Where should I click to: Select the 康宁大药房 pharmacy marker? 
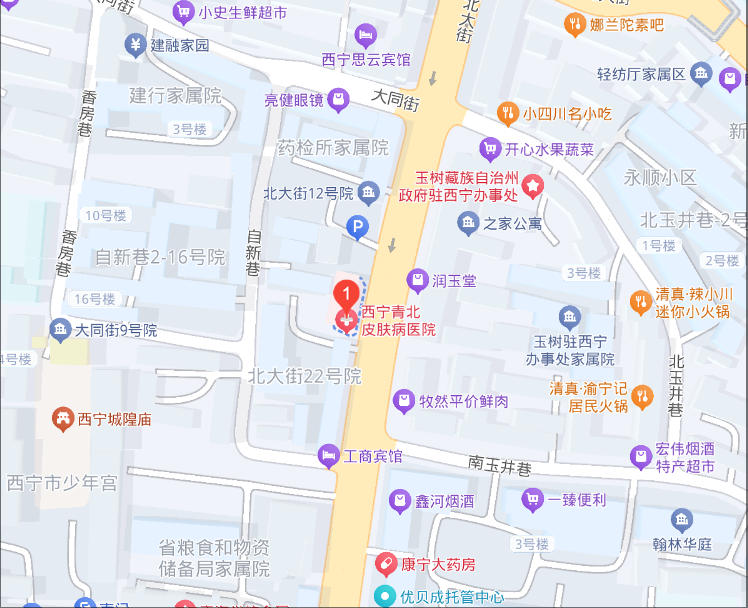coord(384,565)
